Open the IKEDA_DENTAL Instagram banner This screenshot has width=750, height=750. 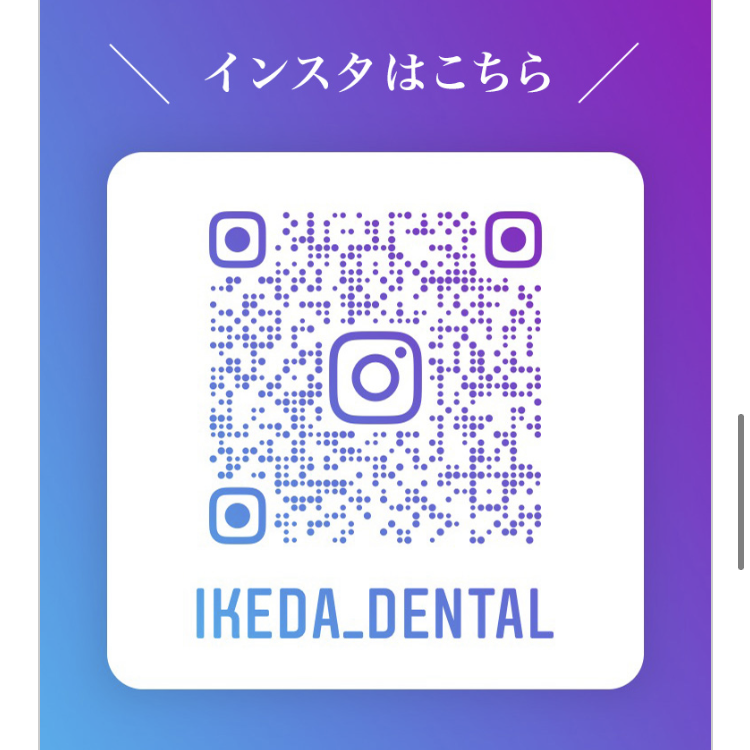point(375,420)
